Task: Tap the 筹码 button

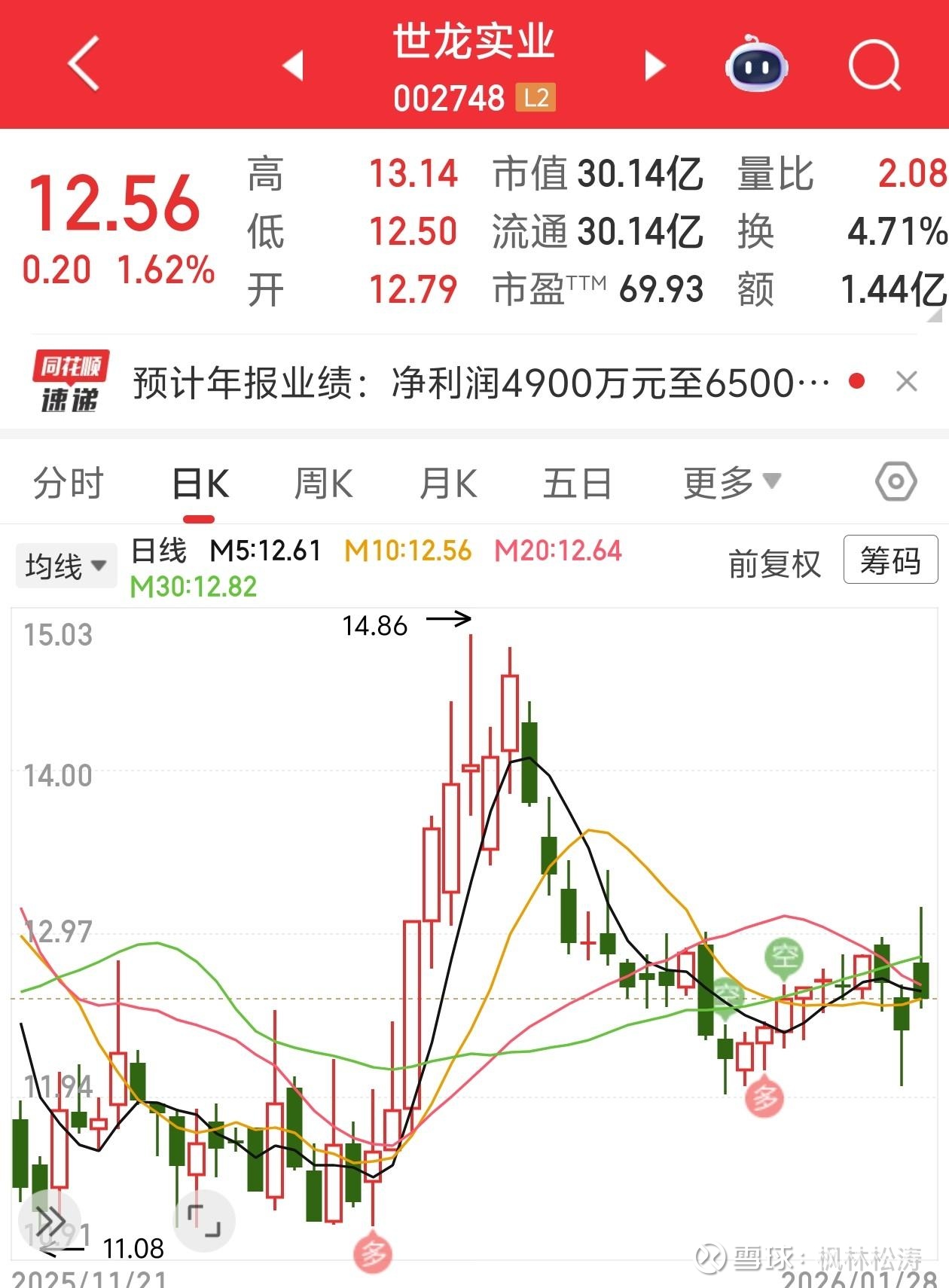Action: pos(890,560)
